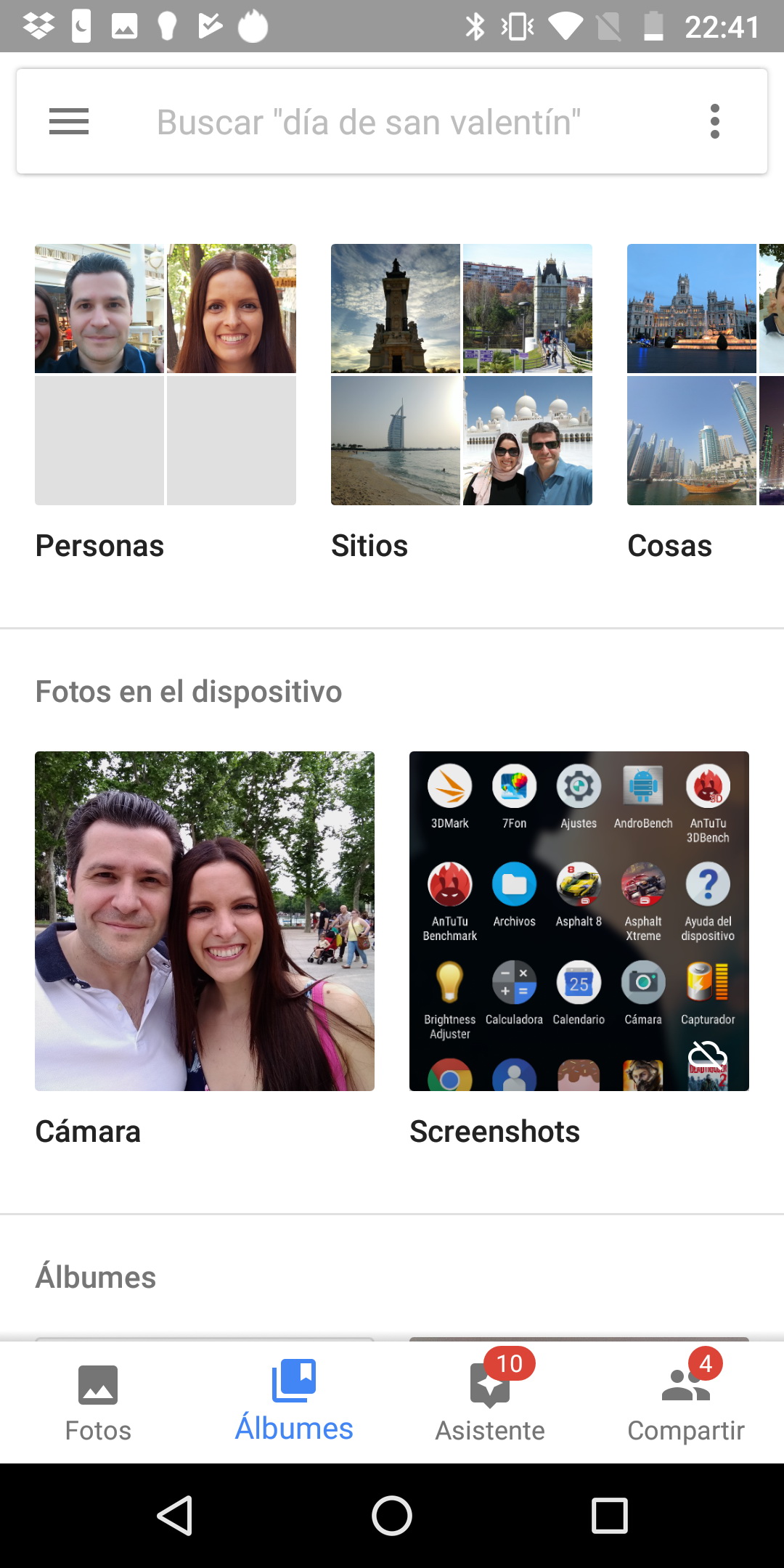Open the hamburger drawer menu

69,121
